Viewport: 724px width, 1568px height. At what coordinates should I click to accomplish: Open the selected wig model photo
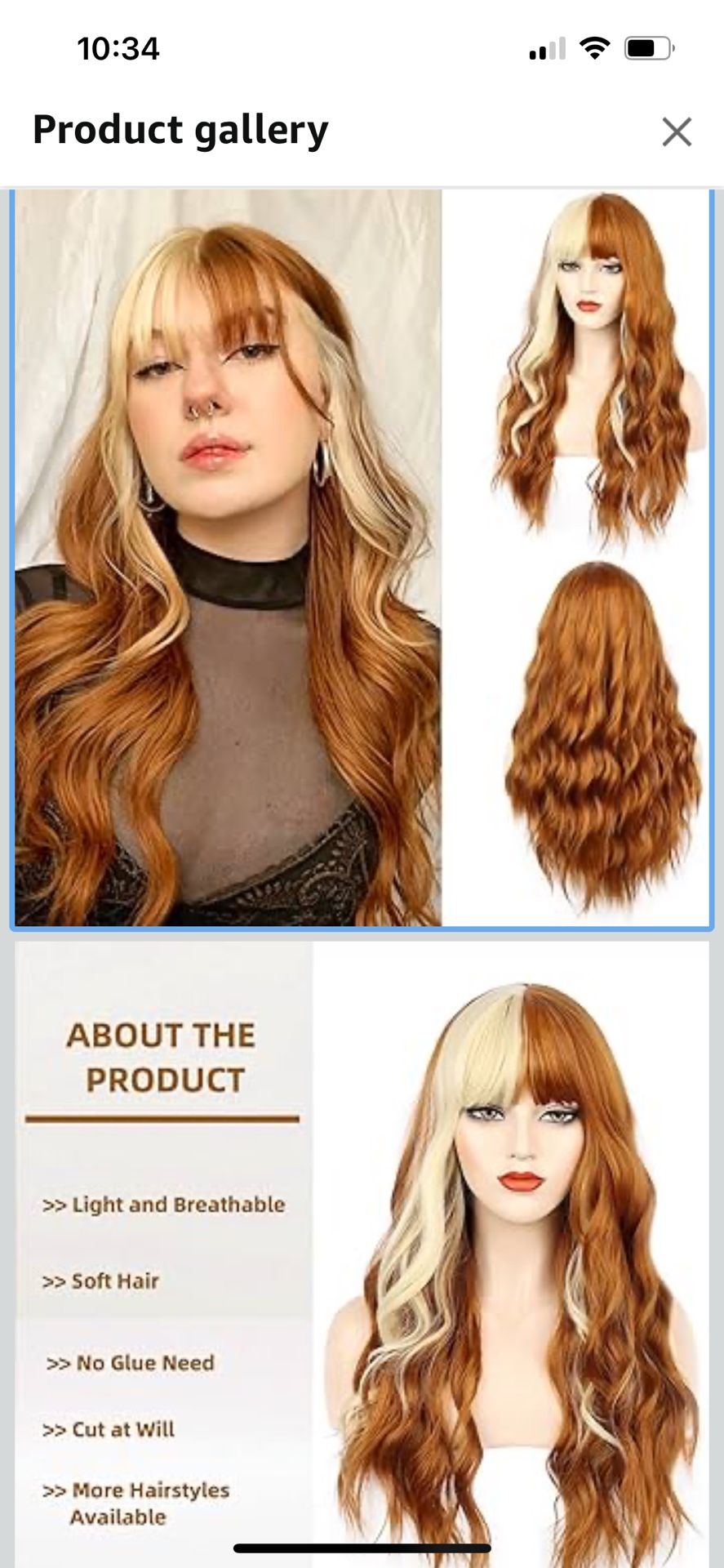pyautogui.click(x=362, y=559)
